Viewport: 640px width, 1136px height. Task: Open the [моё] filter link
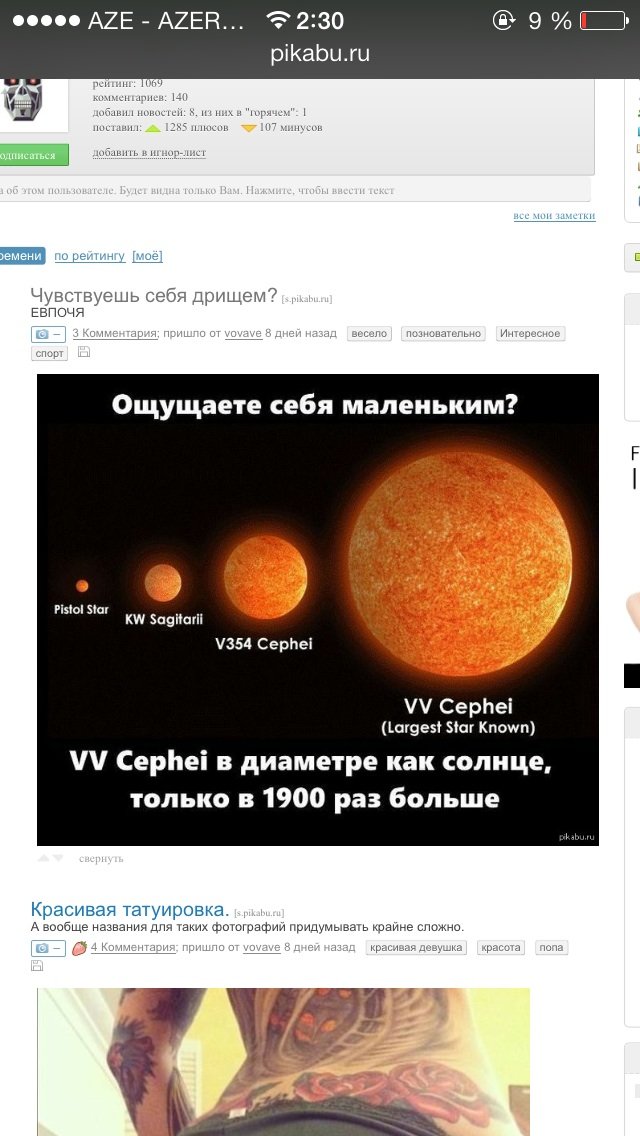coord(147,256)
